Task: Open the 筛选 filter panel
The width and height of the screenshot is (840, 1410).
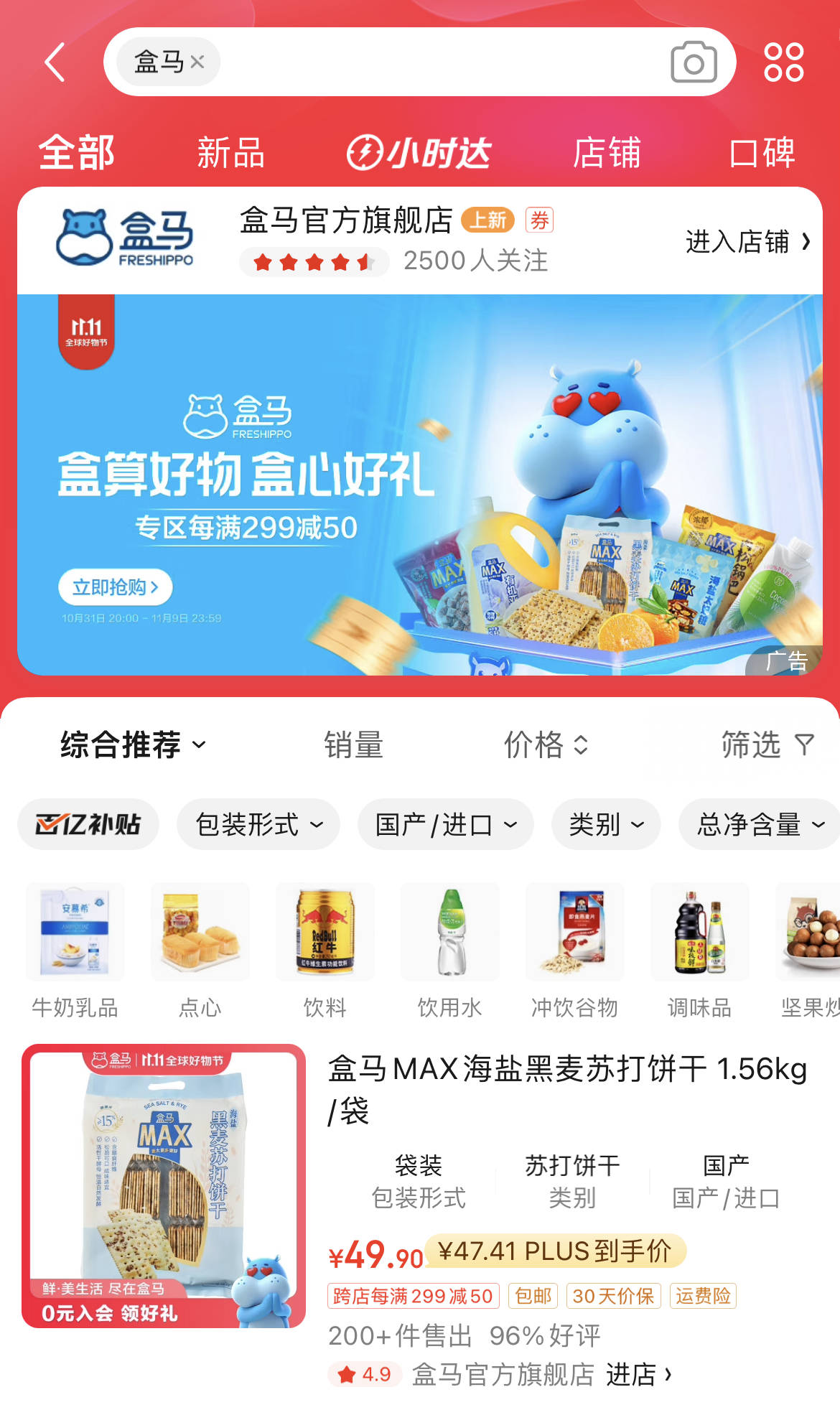Action: click(x=767, y=745)
